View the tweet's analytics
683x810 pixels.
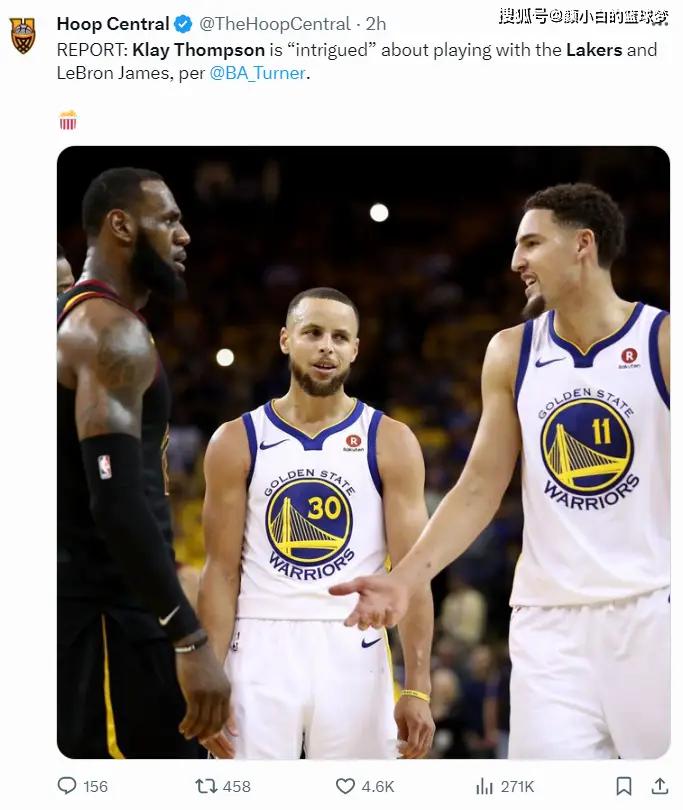point(485,786)
